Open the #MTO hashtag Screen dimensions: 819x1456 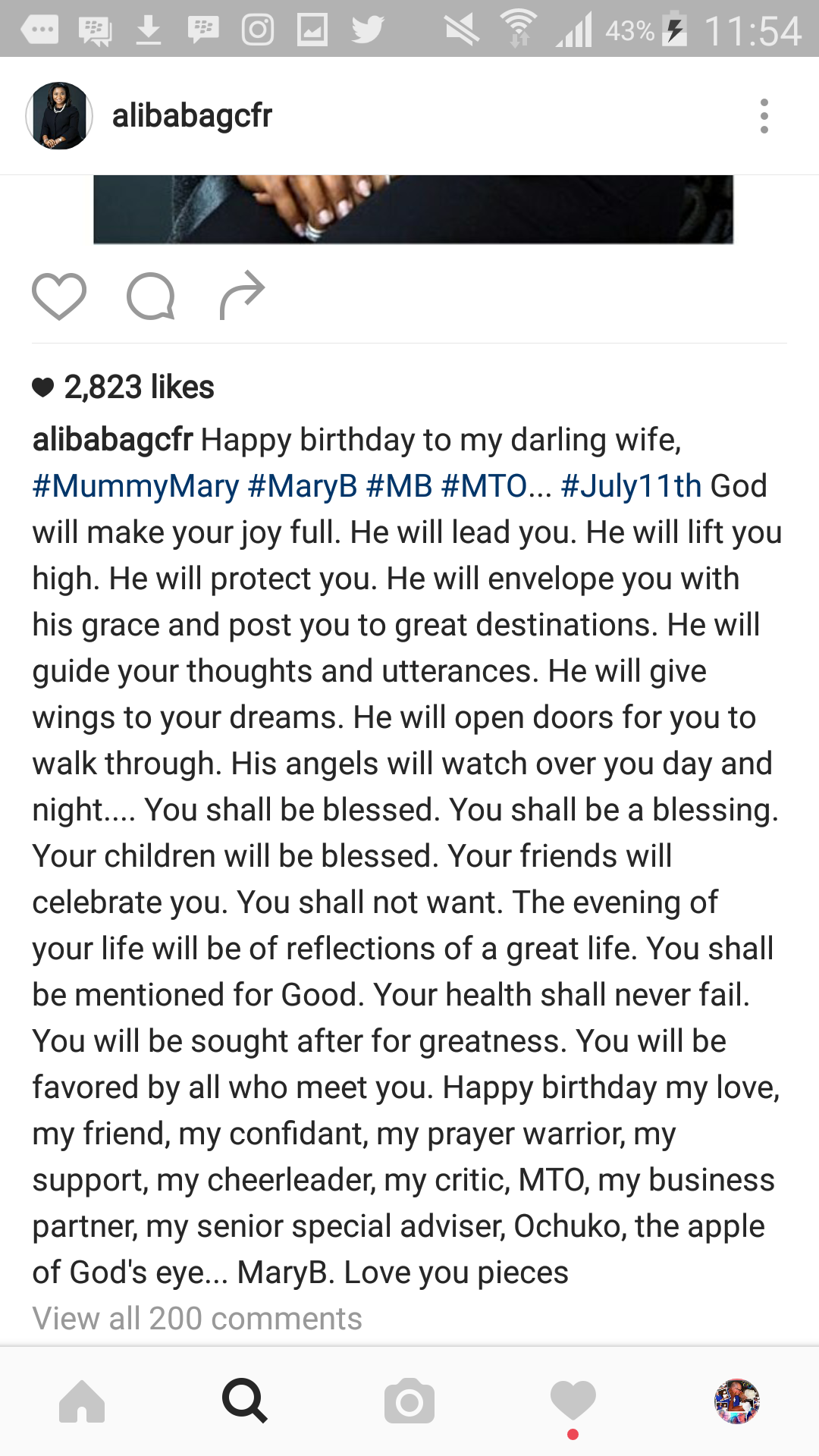coord(484,486)
